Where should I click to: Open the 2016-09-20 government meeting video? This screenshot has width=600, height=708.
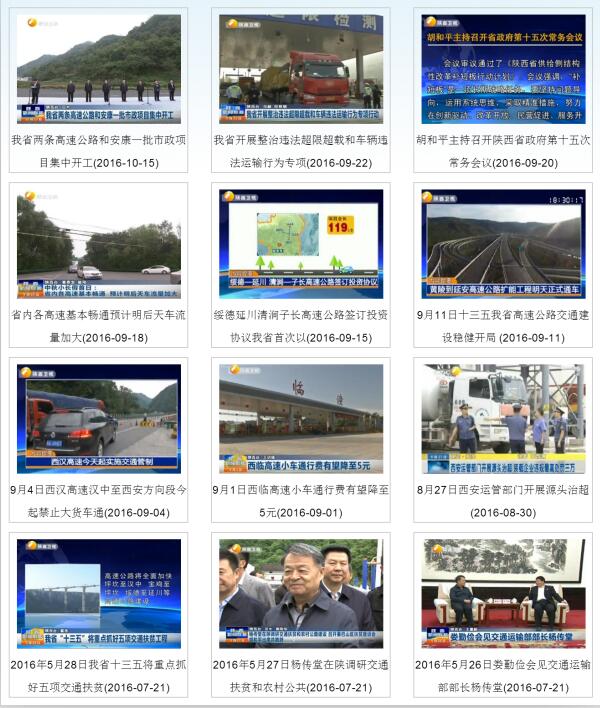pyautogui.click(x=502, y=69)
